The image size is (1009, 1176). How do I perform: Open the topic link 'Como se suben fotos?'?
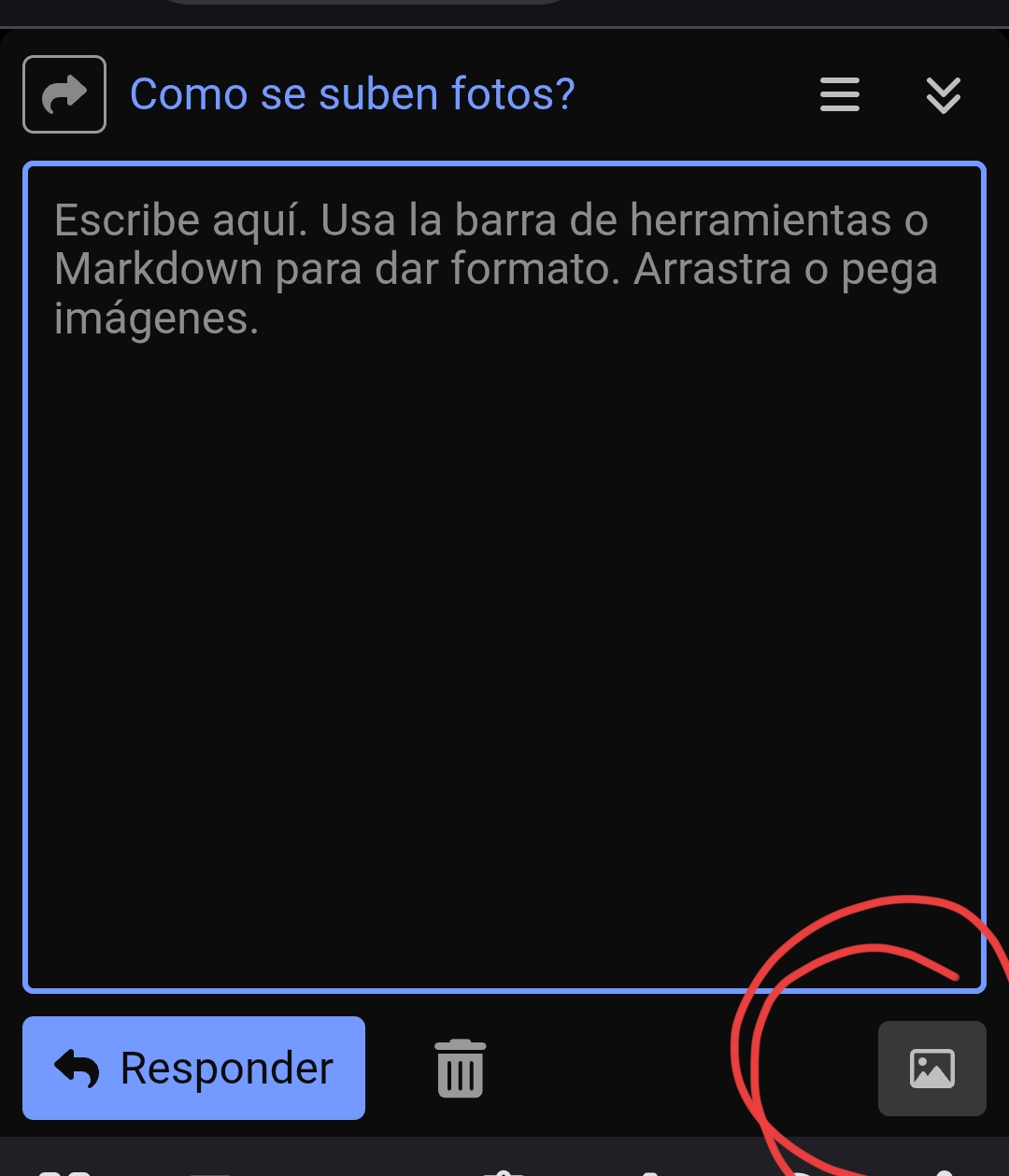click(x=352, y=94)
